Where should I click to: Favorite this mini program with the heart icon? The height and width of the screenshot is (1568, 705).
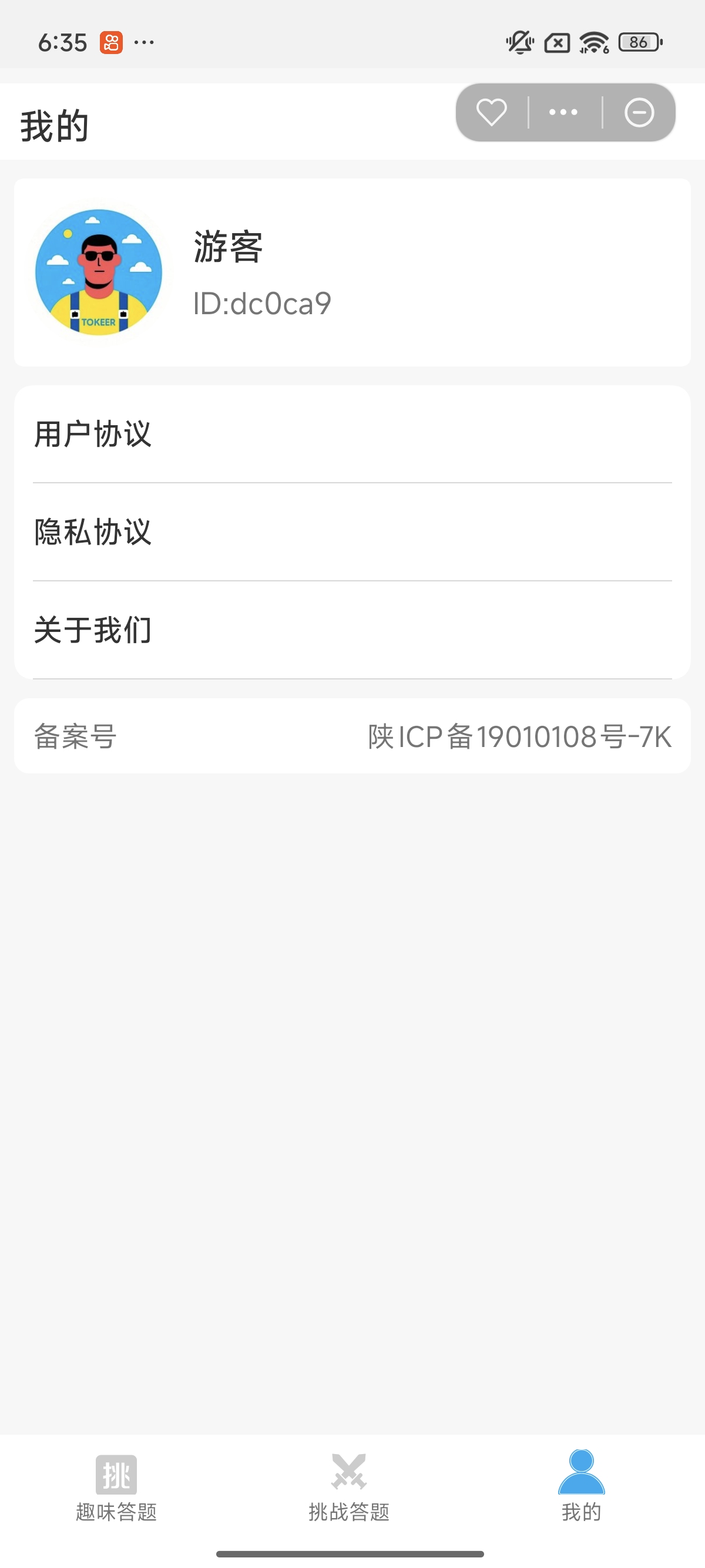(491, 113)
